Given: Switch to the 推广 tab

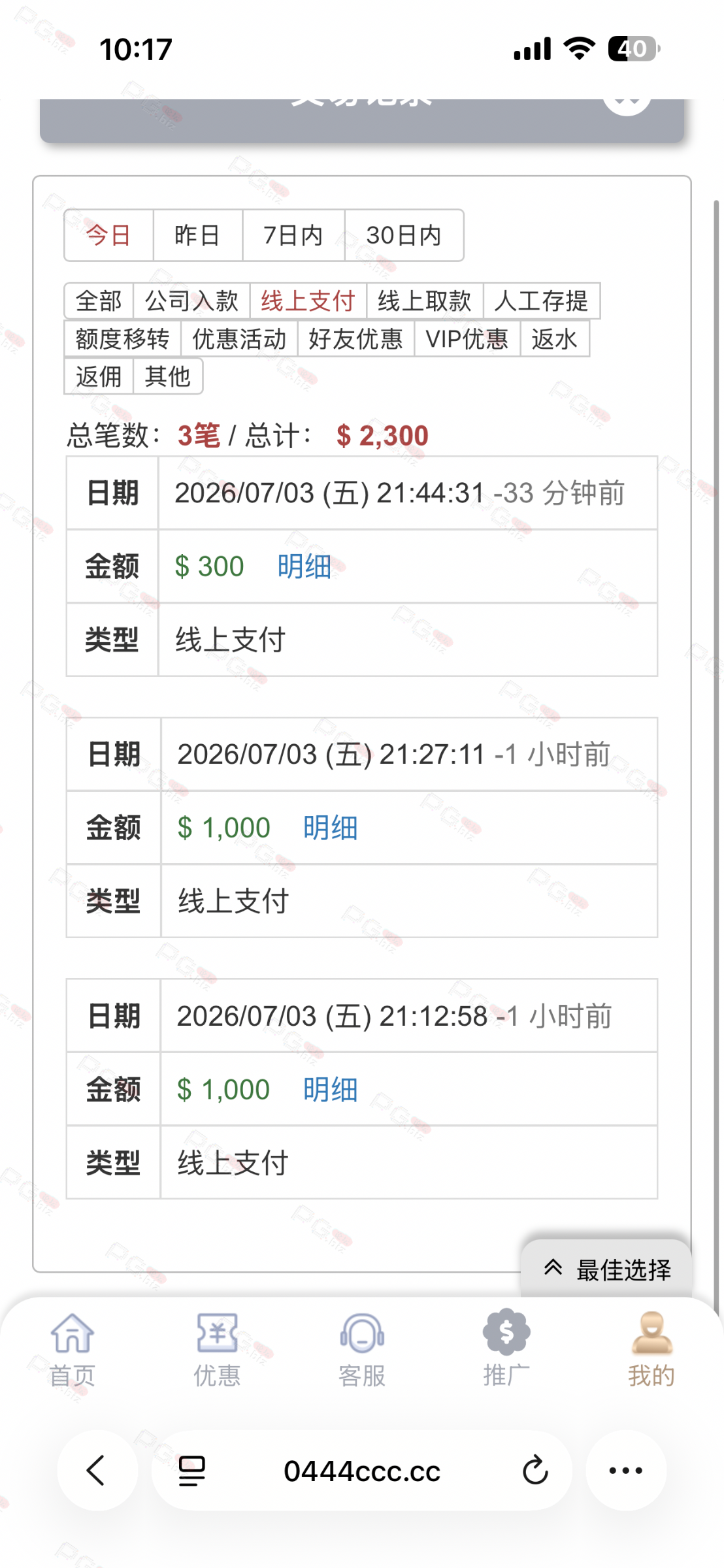Looking at the screenshot, I should tap(506, 1350).
